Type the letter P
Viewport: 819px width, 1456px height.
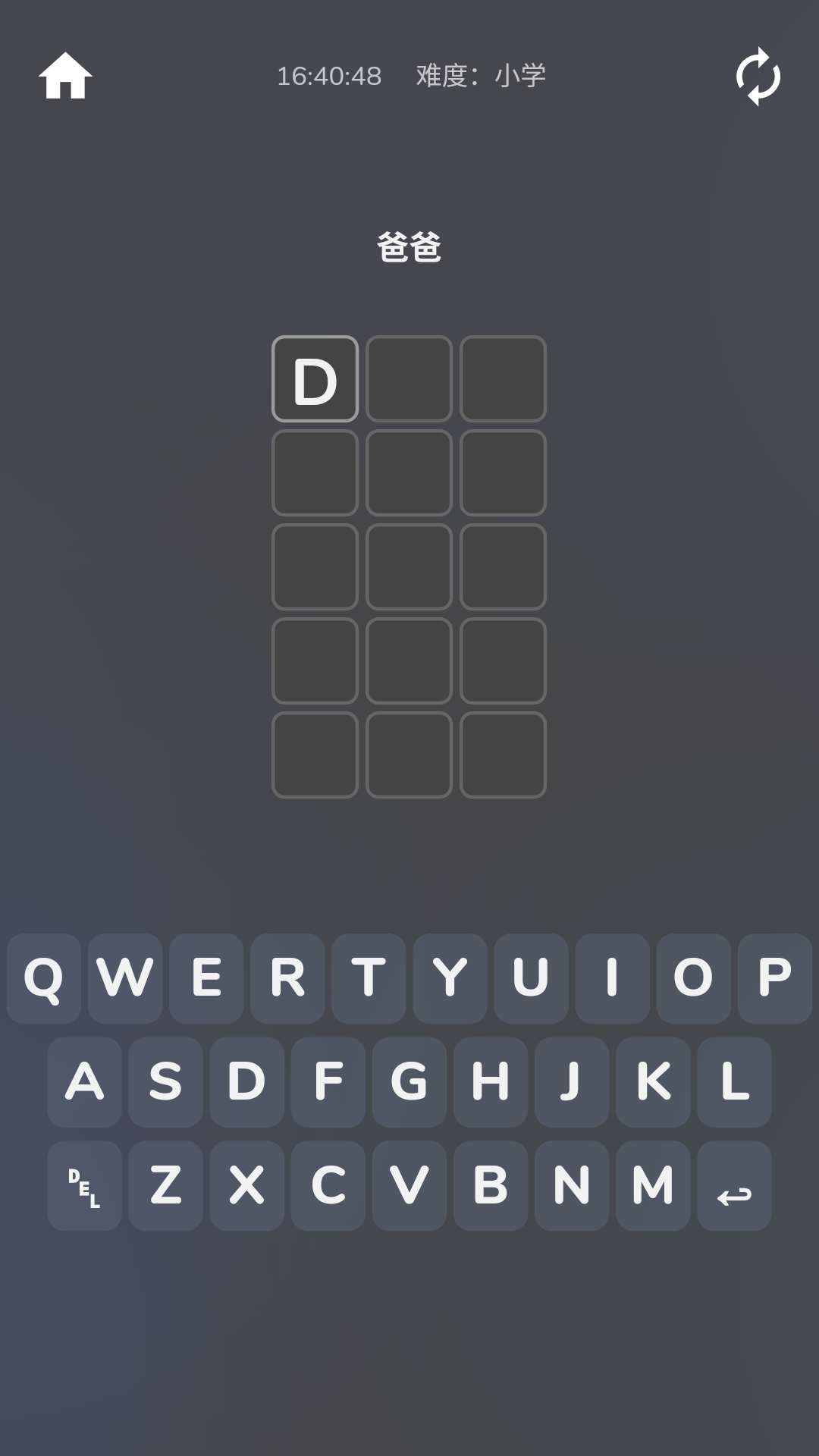[774, 977]
